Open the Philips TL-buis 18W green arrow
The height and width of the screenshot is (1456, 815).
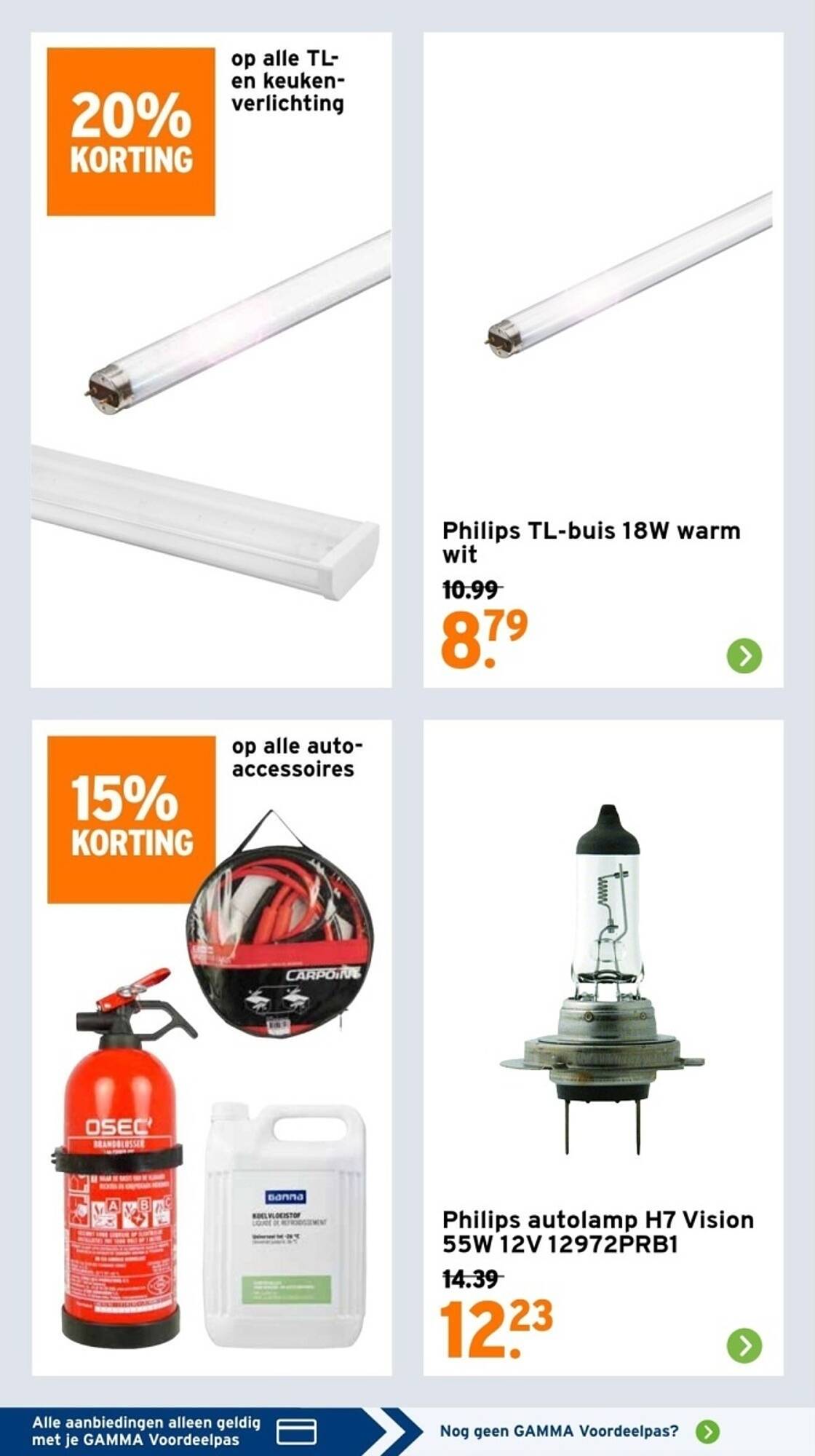pos(744,655)
